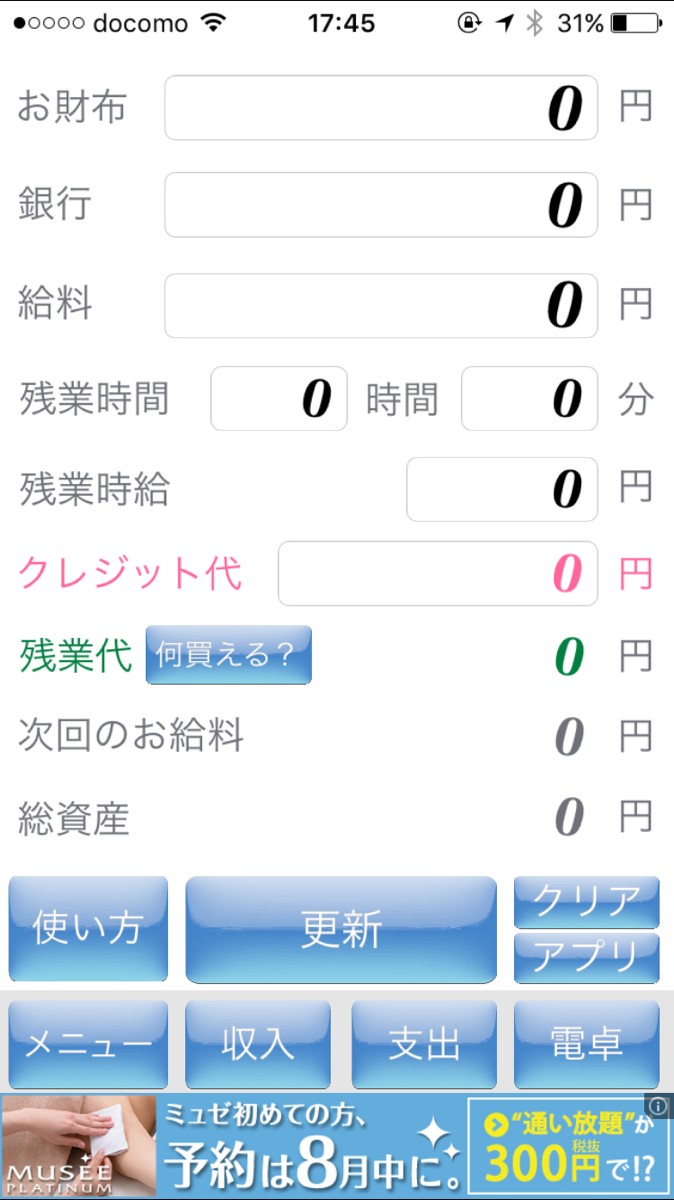Enter overtime hours in the 時間 field
Image resolution: width=674 pixels, height=1200 pixels.
279,399
